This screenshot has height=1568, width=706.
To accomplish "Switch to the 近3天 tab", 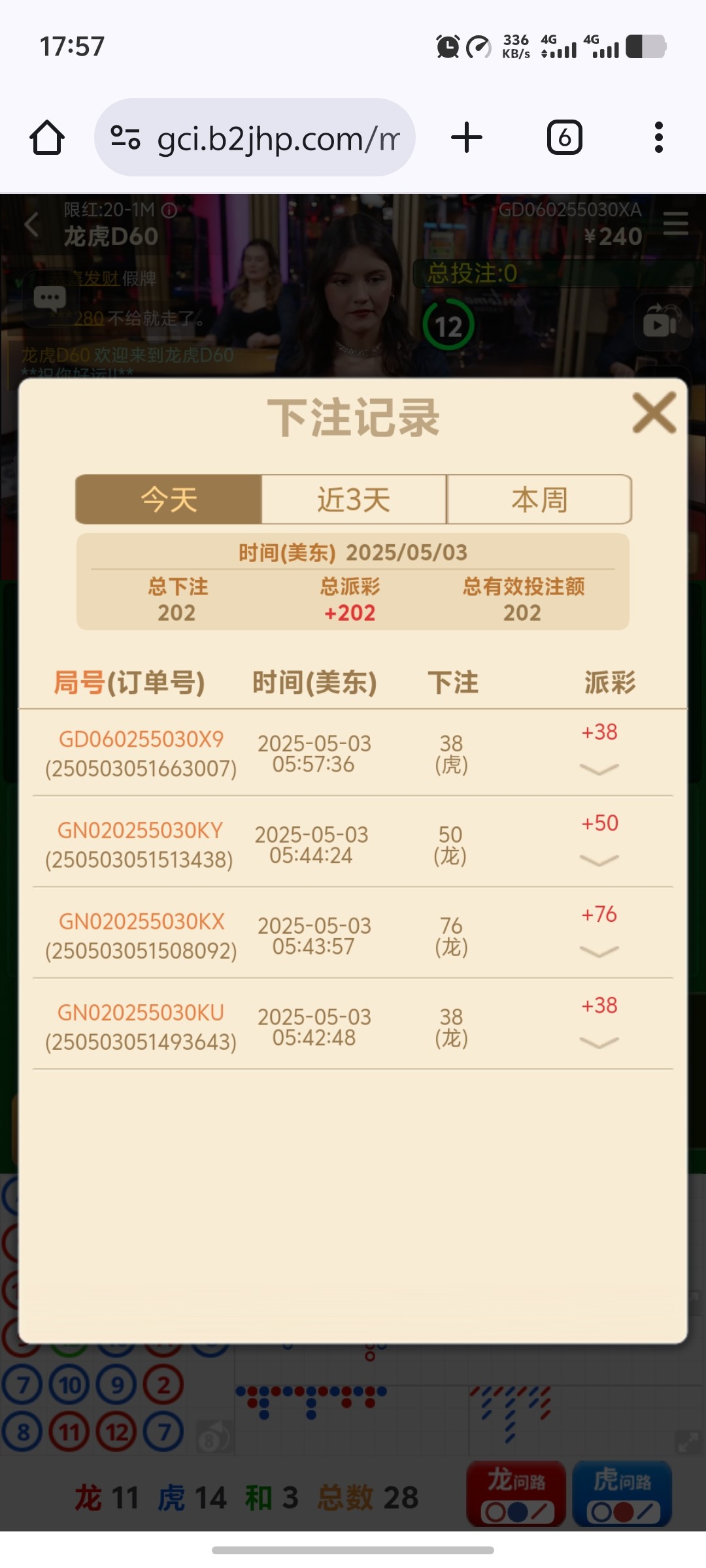I will 354,500.
